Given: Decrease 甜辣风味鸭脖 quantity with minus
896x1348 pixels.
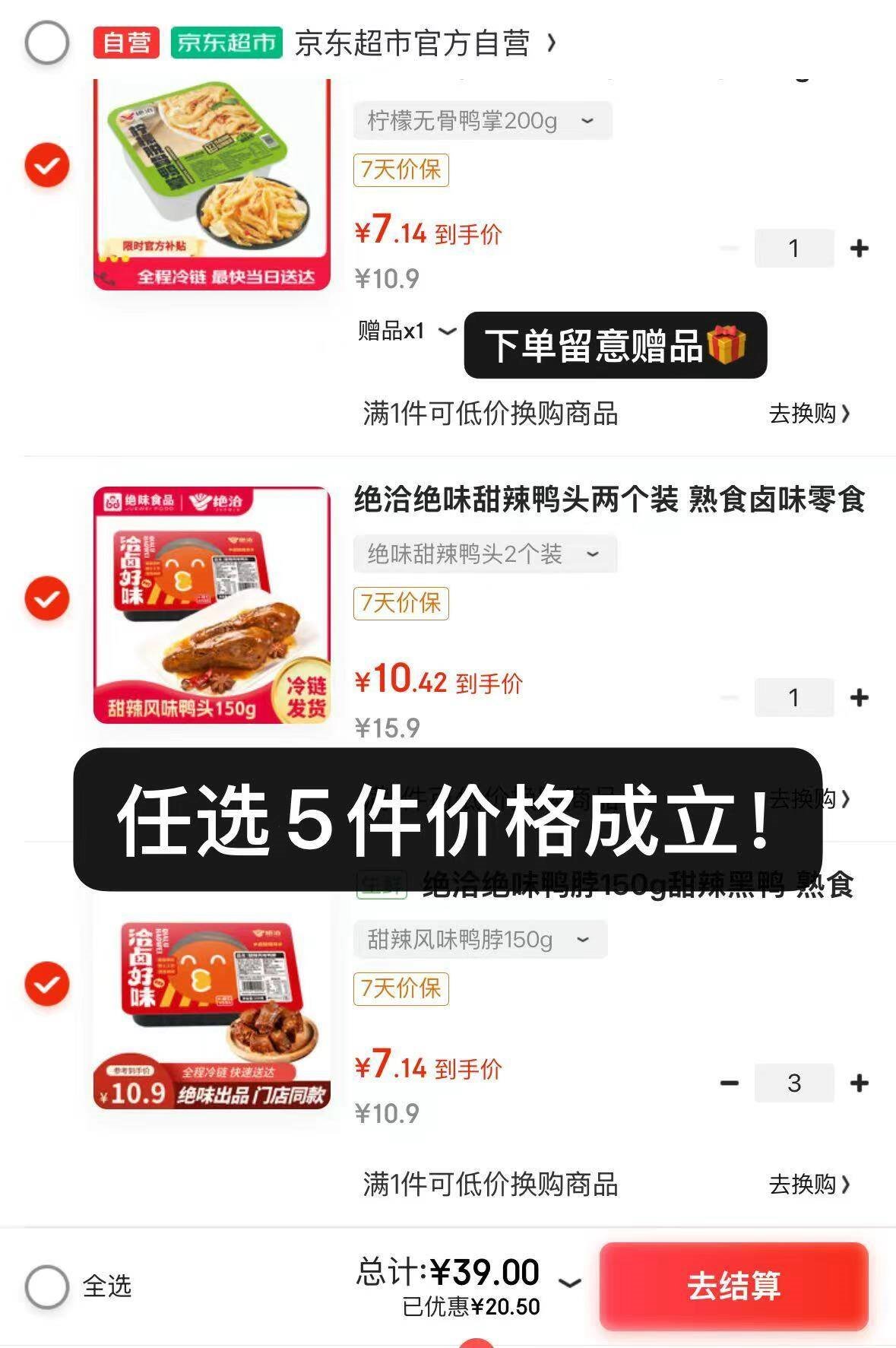Looking at the screenshot, I should coord(730,1083).
